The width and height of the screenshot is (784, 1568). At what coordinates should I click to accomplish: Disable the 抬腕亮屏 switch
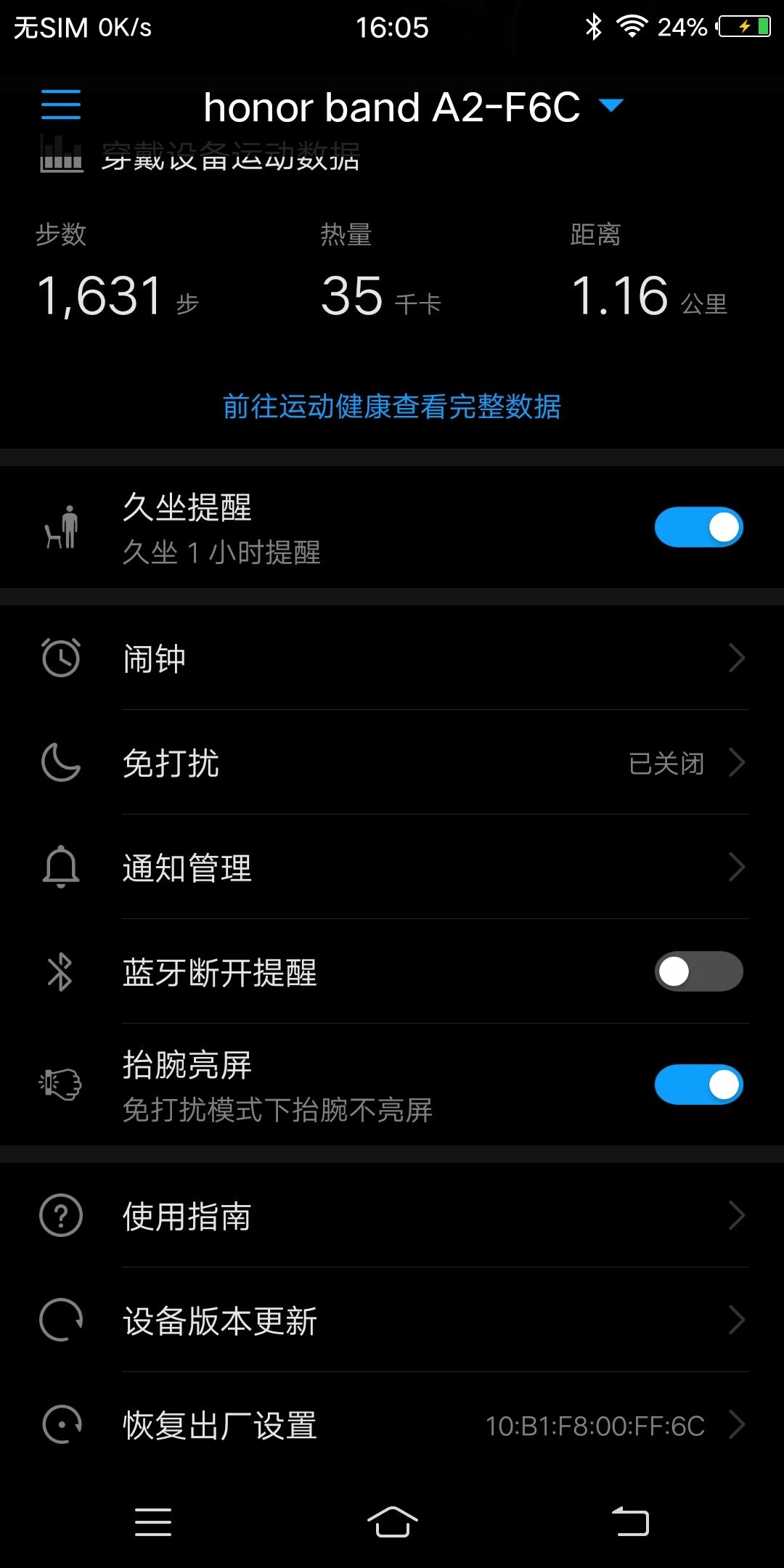pos(698,1085)
